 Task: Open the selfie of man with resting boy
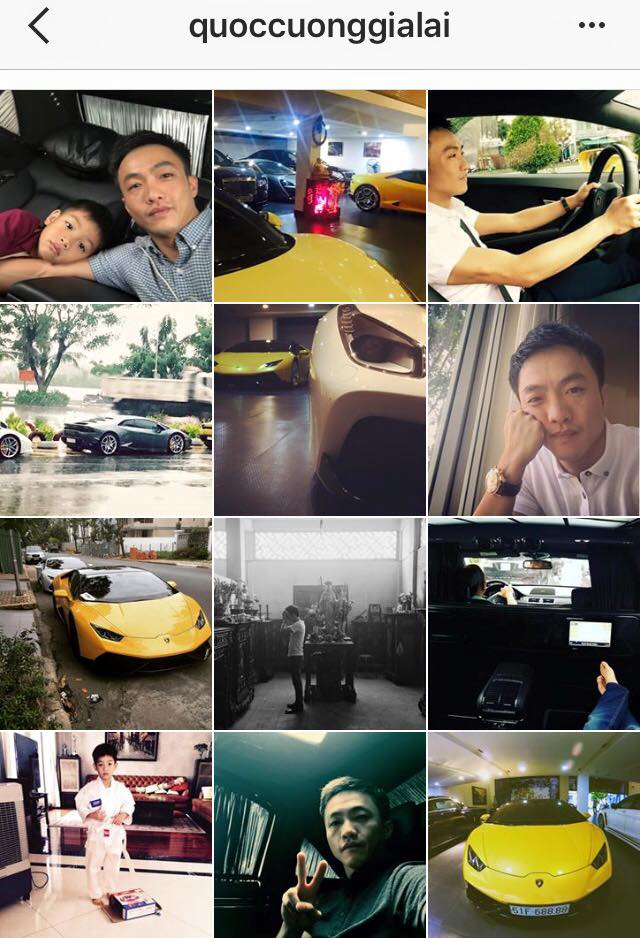coord(106,196)
